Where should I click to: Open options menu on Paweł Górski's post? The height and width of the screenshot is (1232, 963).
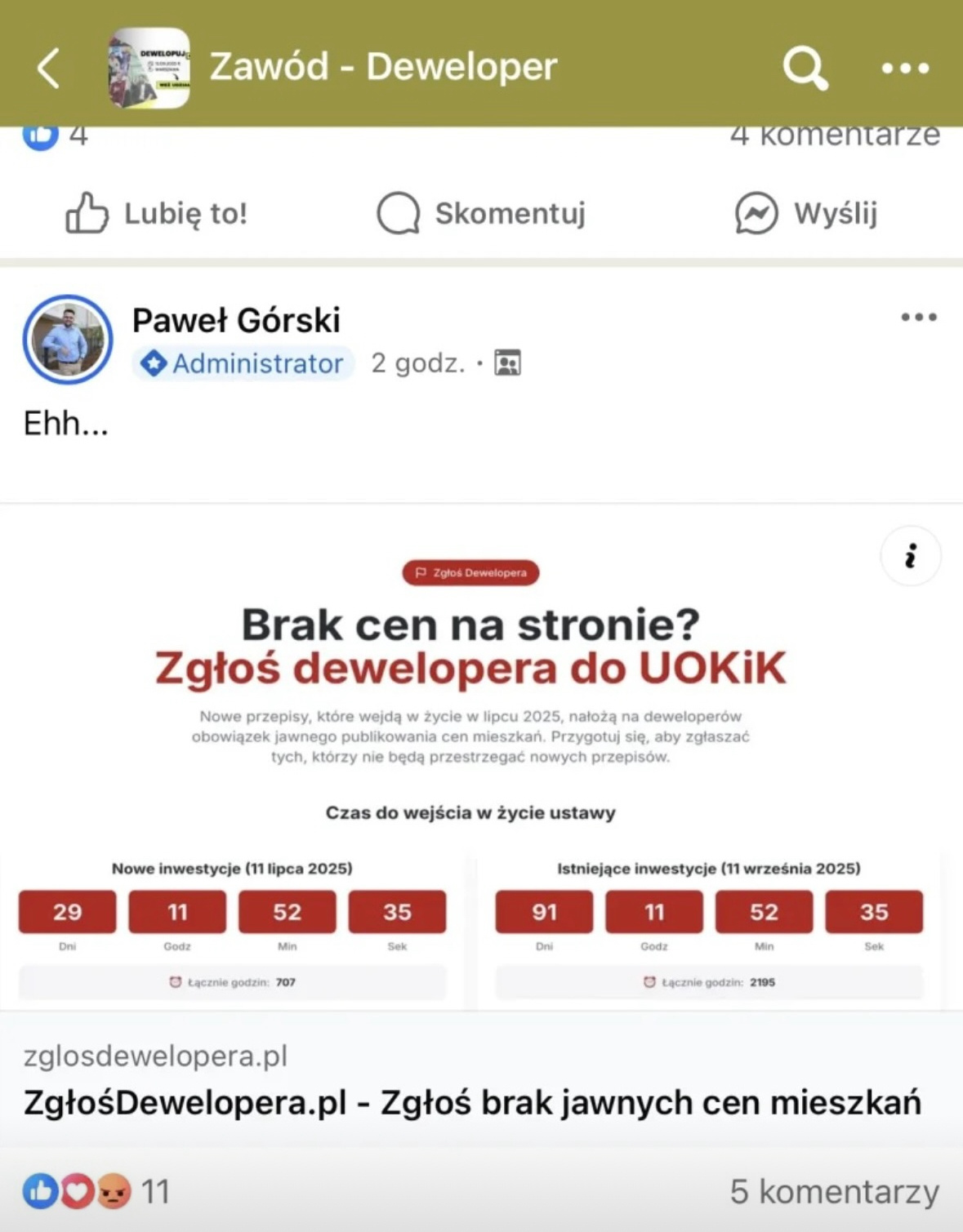[x=918, y=318]
